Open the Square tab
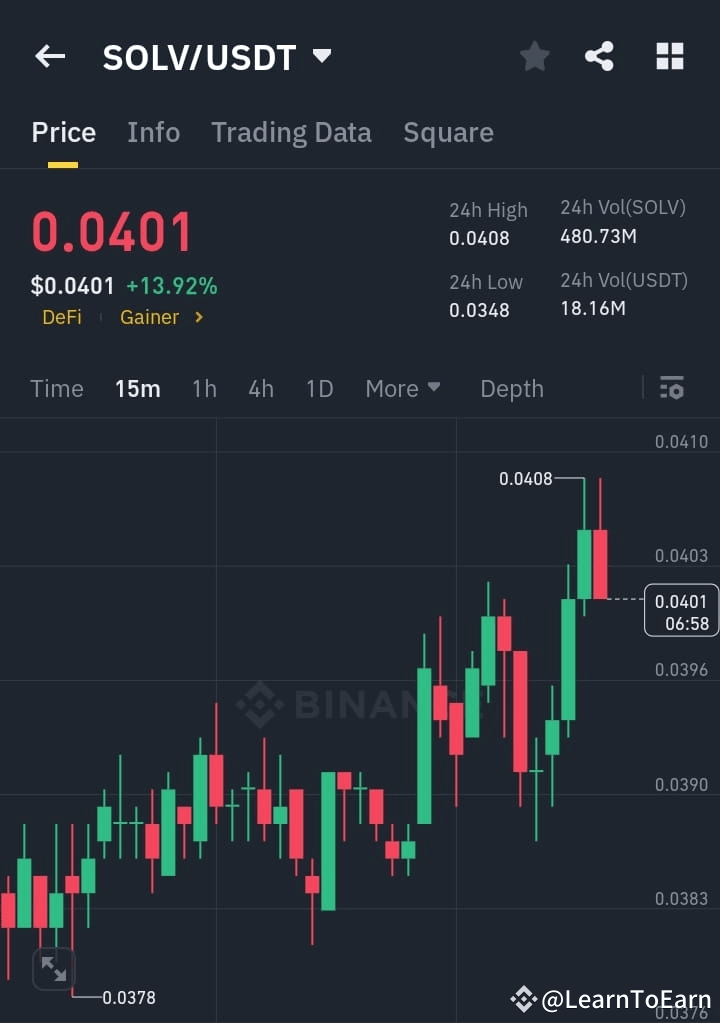Viewport: 720px width, 1023px height. pyautogui.click(x=448, y=132)
